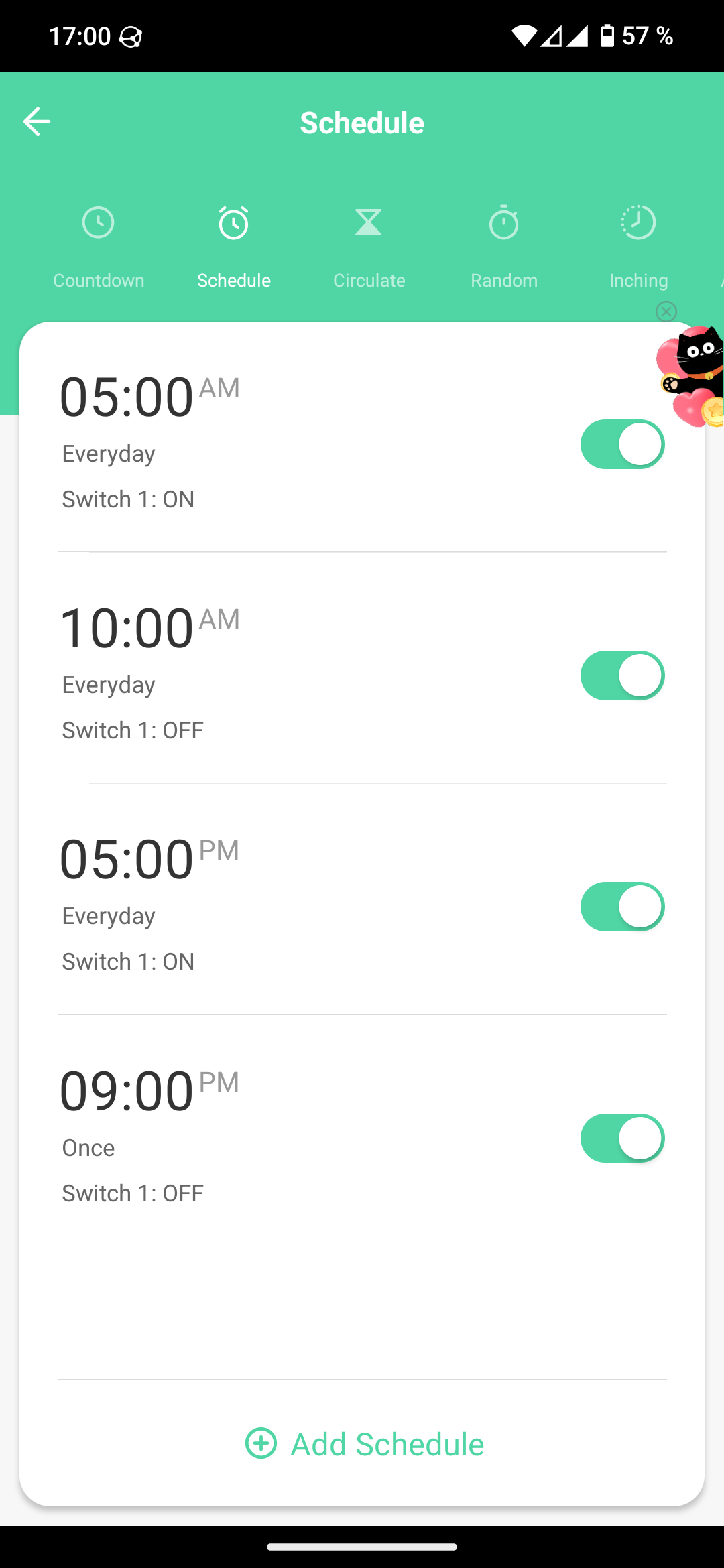The height and width of the screenshot is (1568, 724).
Task: Open the 09:00 PM Once schedule entry
Action: 308,1132
